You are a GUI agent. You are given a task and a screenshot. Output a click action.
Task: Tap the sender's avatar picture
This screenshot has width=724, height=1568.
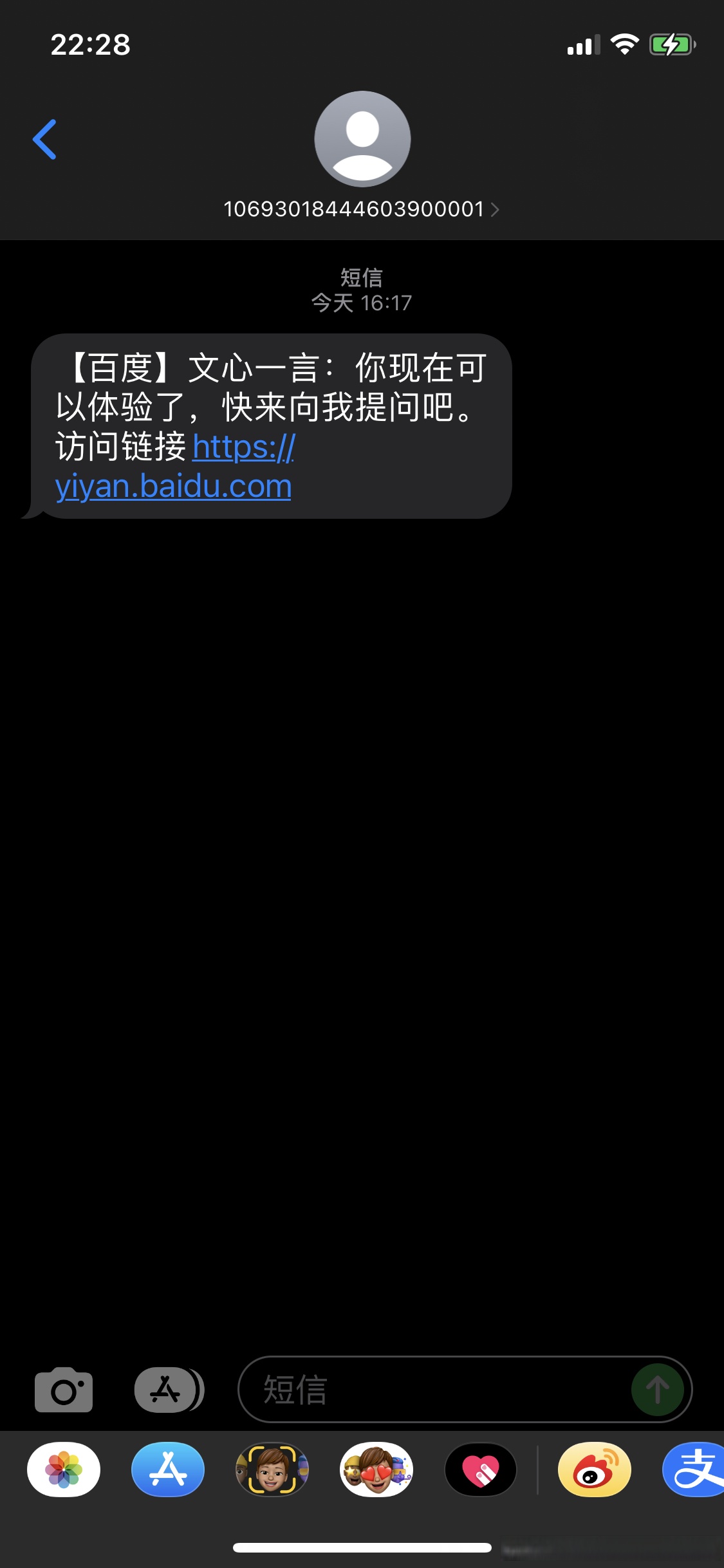[x=362, y=139]
